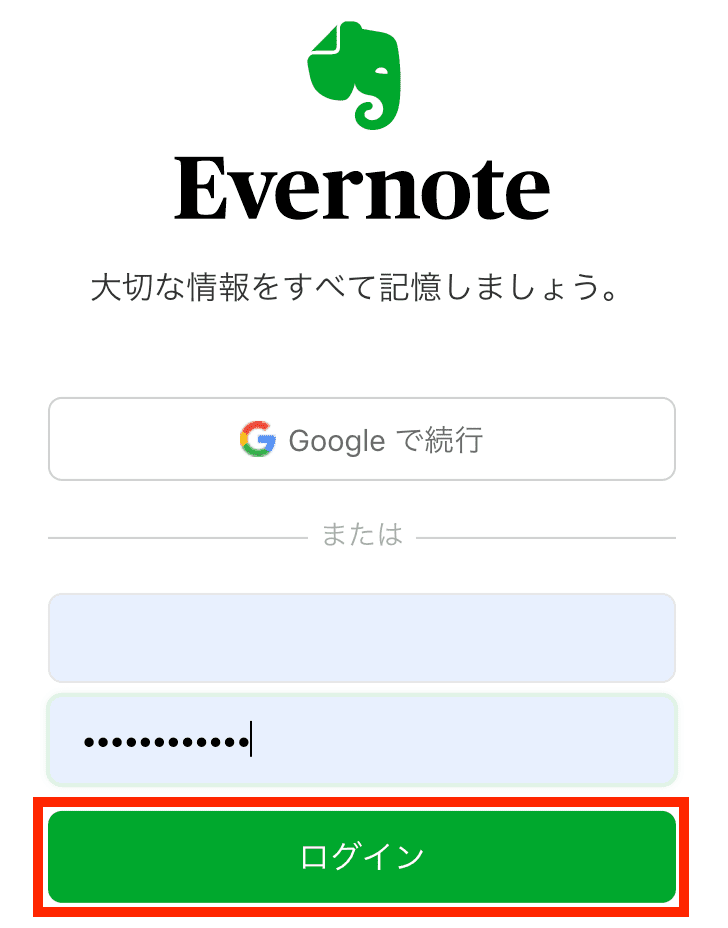
Task: Focus the password field with dots
Action: [362, 741]
